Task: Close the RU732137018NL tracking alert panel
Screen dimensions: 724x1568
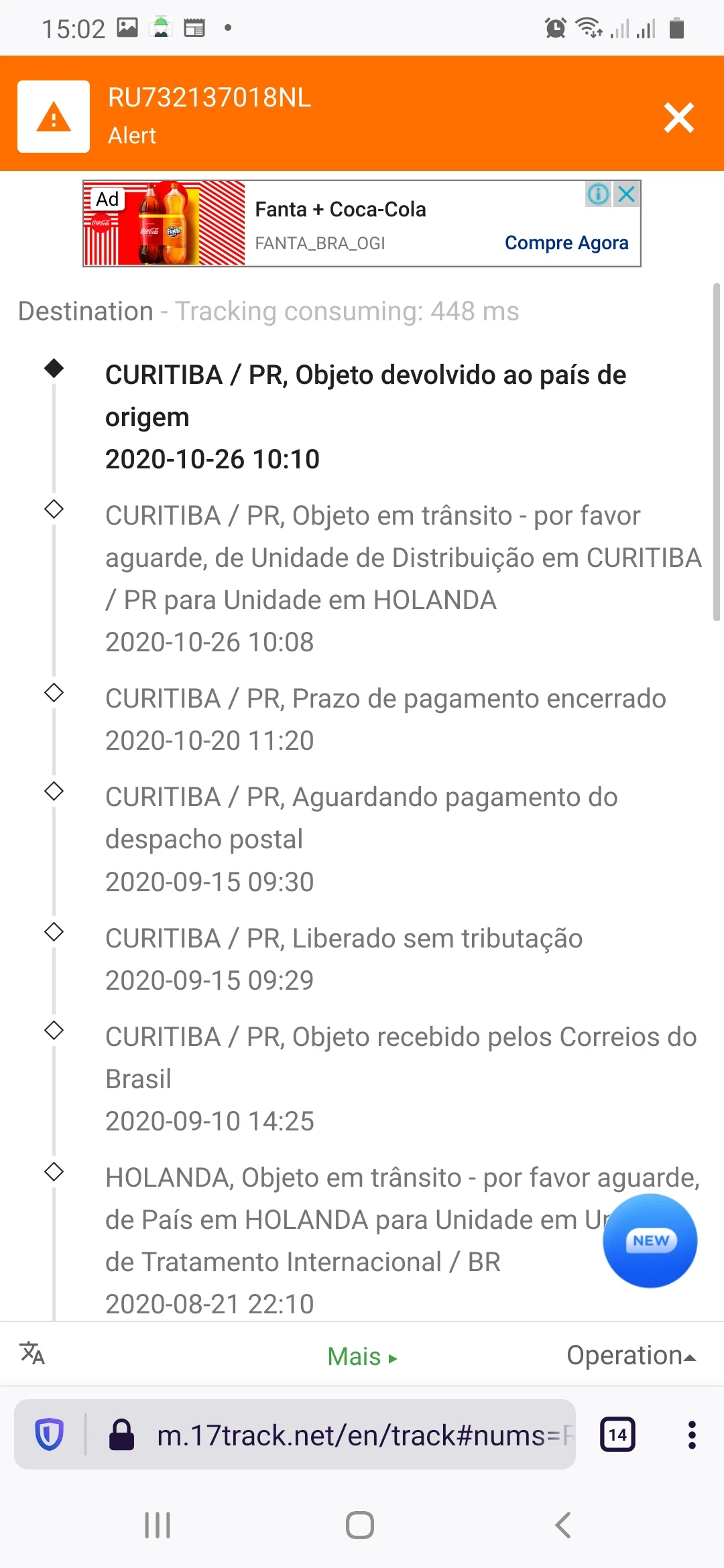Action: [678, 118]
